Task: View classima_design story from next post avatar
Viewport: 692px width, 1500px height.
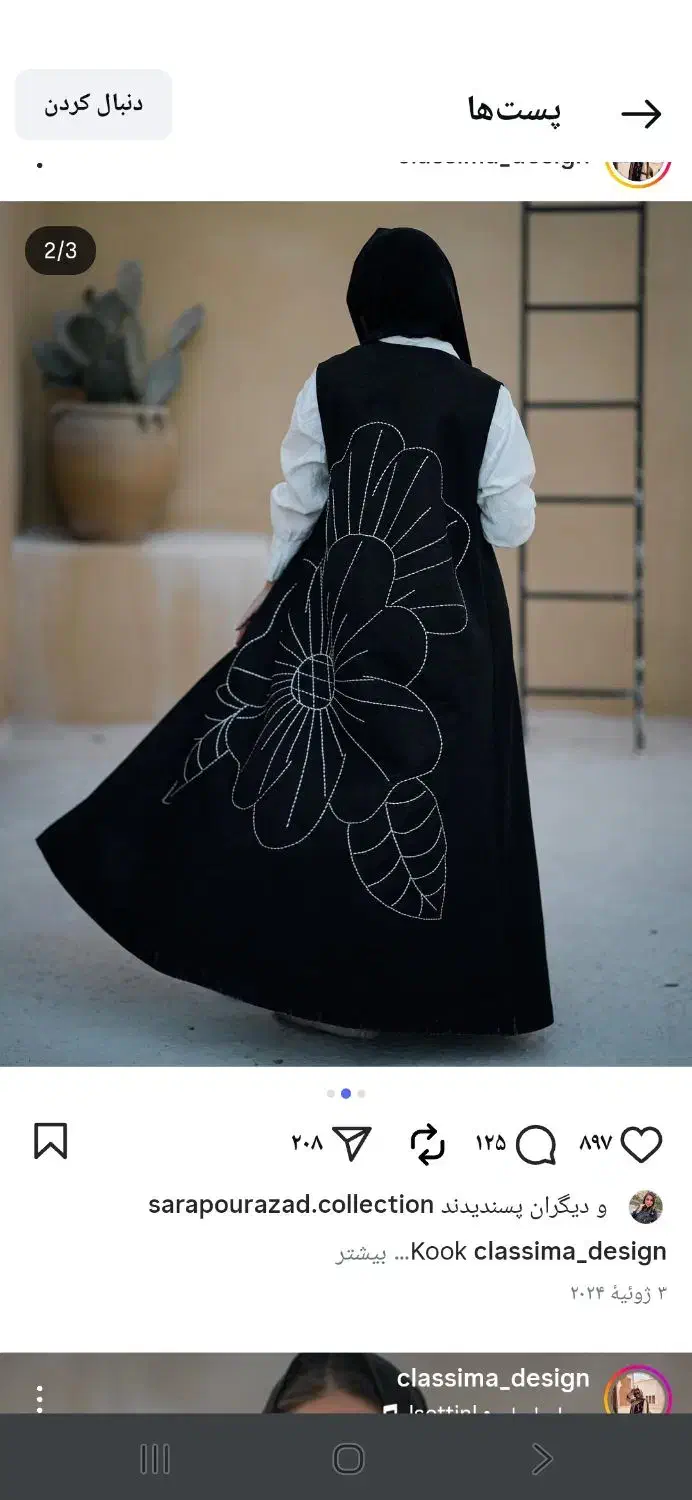Action: click(x=637, y=1393)
